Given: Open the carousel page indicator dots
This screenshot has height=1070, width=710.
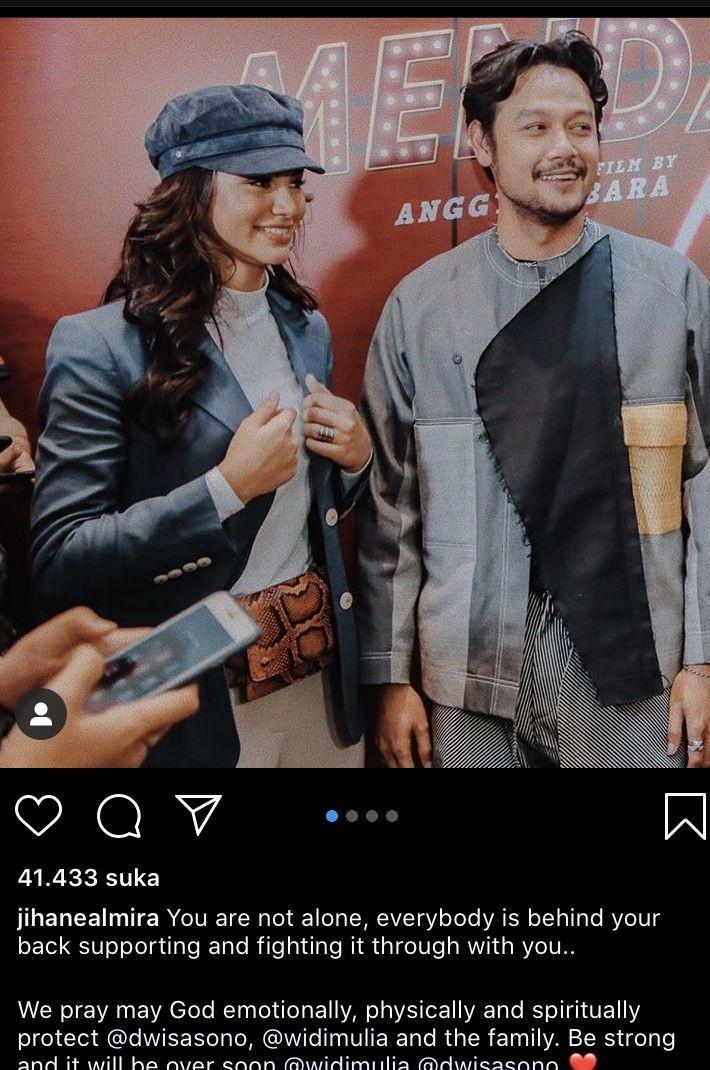Looking at the screenshot, I should [362, 816].
